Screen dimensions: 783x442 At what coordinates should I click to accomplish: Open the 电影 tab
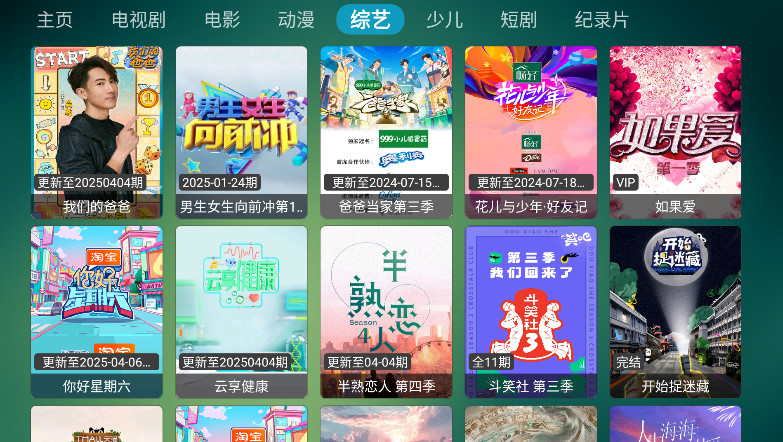222,20
